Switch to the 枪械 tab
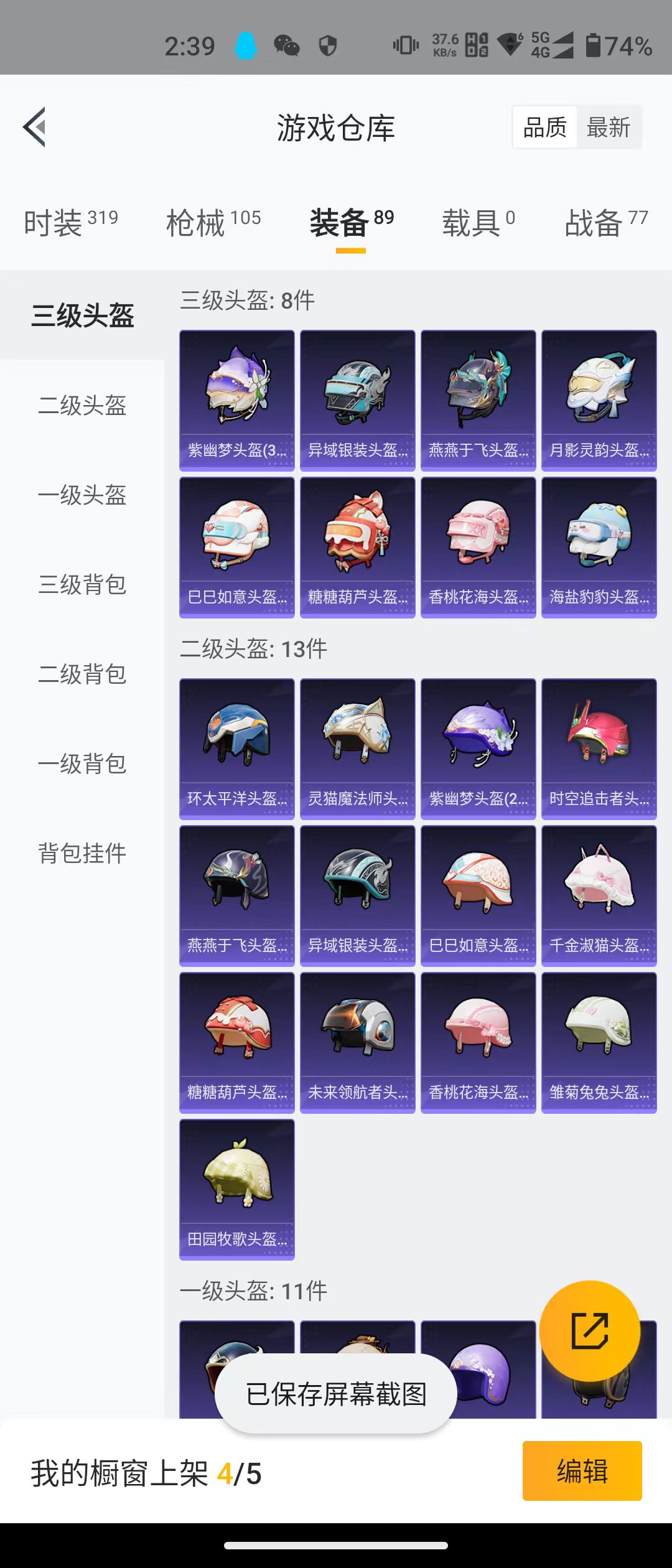 (x=213, y=222)
